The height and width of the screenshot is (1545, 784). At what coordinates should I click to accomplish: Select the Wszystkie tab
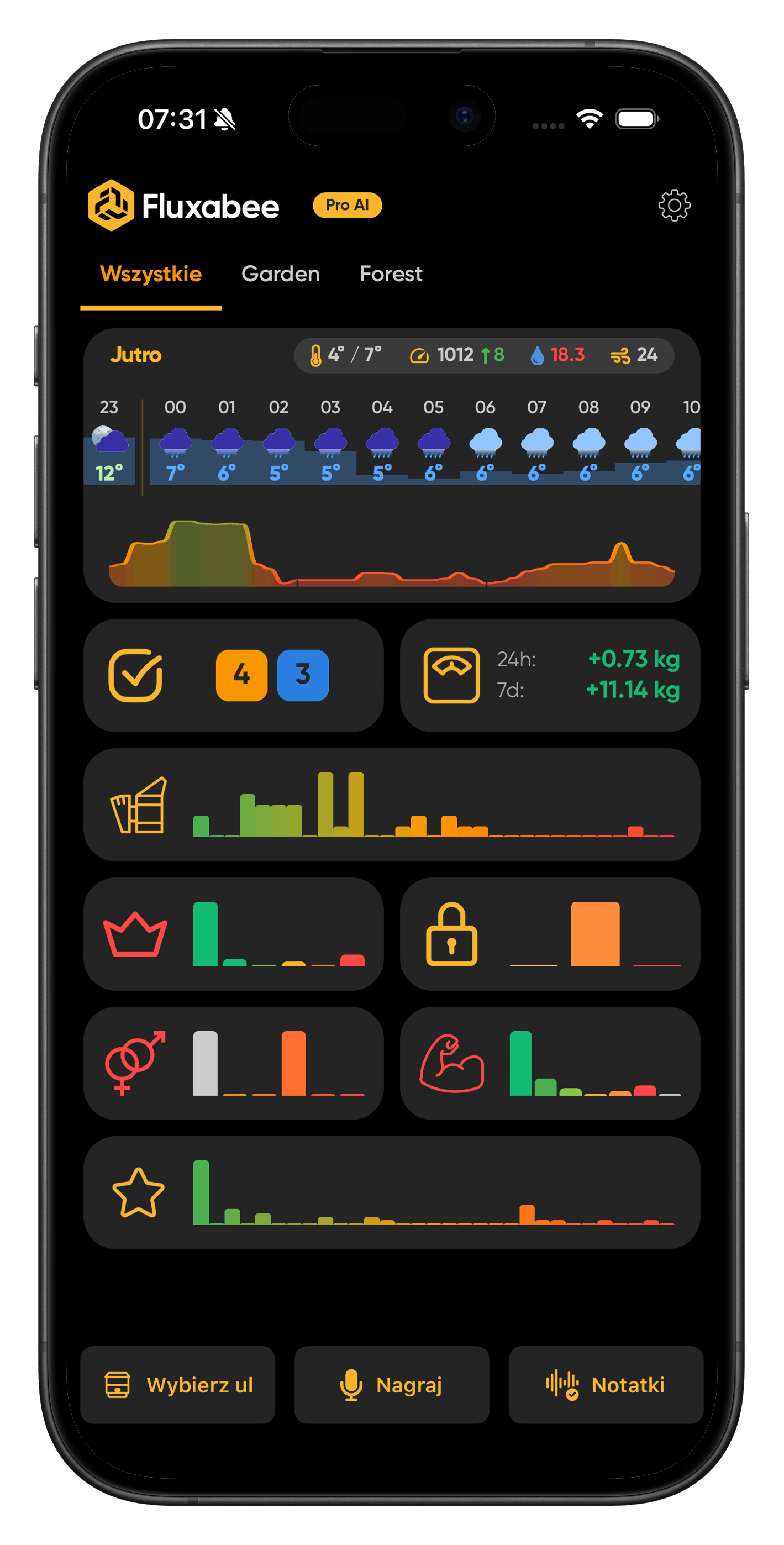click(x=151, y=274)
